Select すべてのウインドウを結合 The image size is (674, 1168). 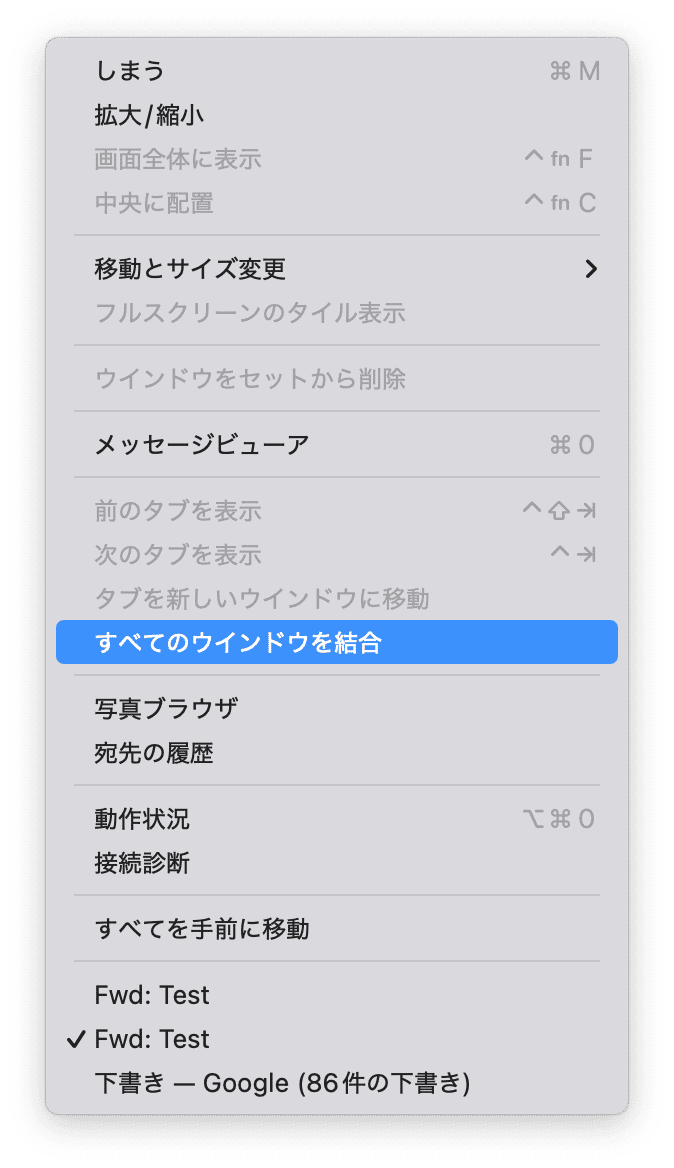pos(337,642)
